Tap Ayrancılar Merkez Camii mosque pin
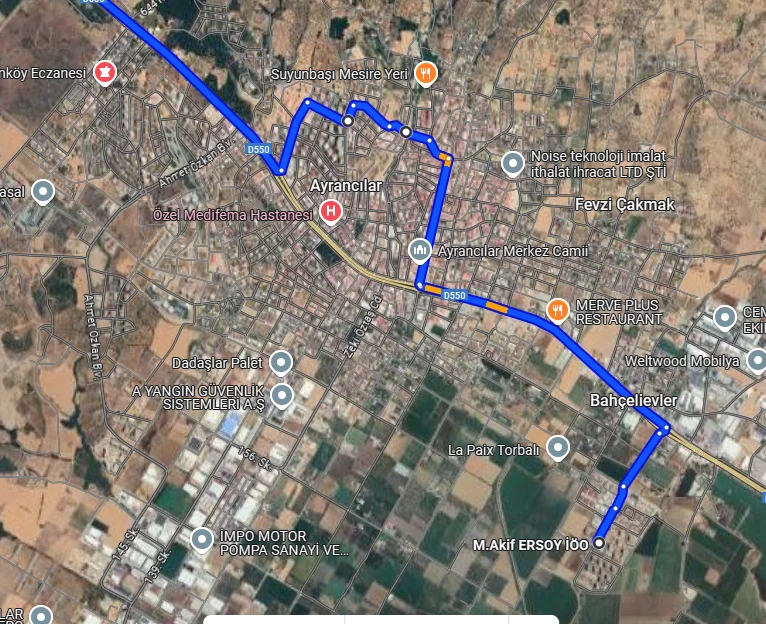 (x=420, y=249)
